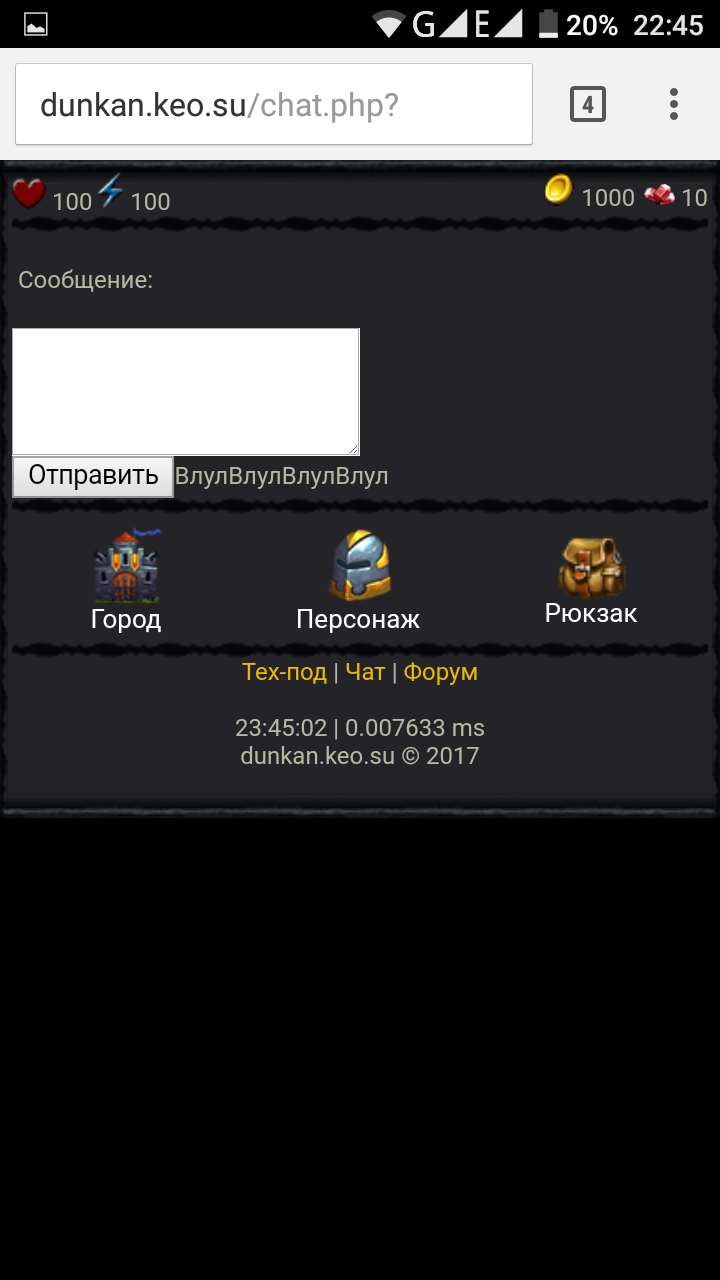Open the Чат link in footer
Viewport: 720px width, 1280px height.
[x=365, y=672]
